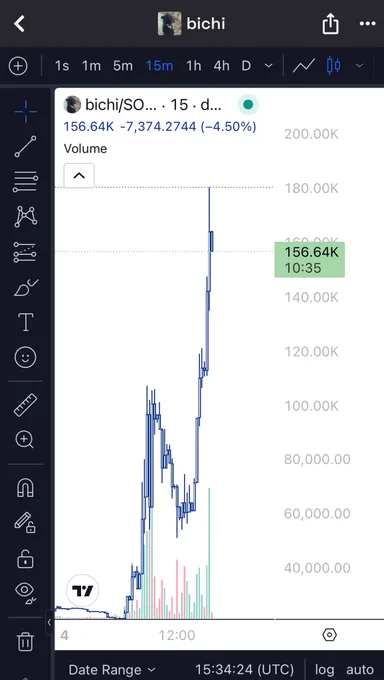
Task: Switch to line chart style
Action: click(304, 66)
